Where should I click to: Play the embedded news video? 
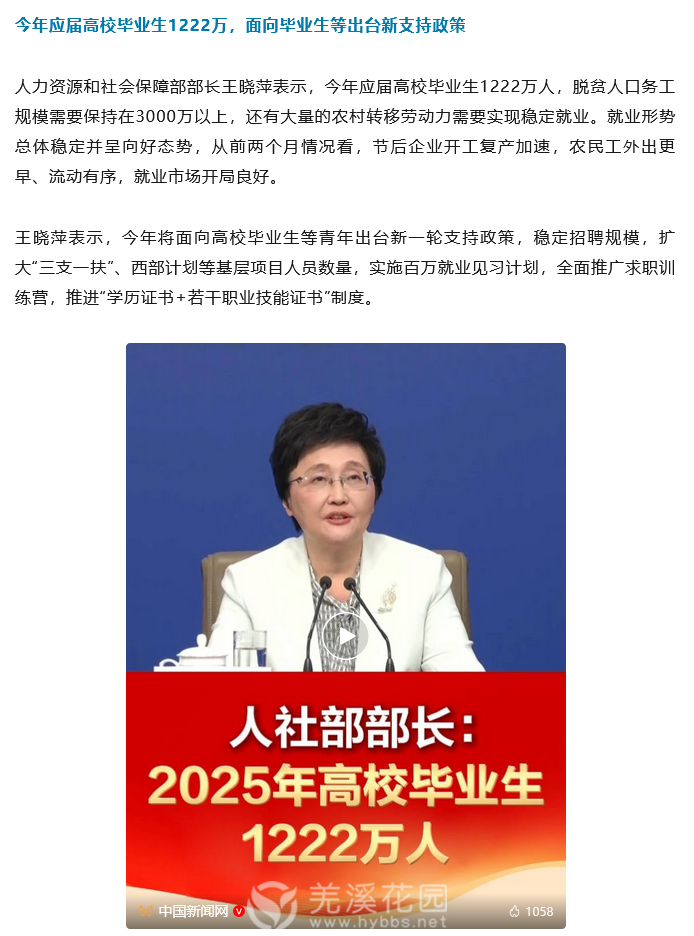tap(345, 635)
